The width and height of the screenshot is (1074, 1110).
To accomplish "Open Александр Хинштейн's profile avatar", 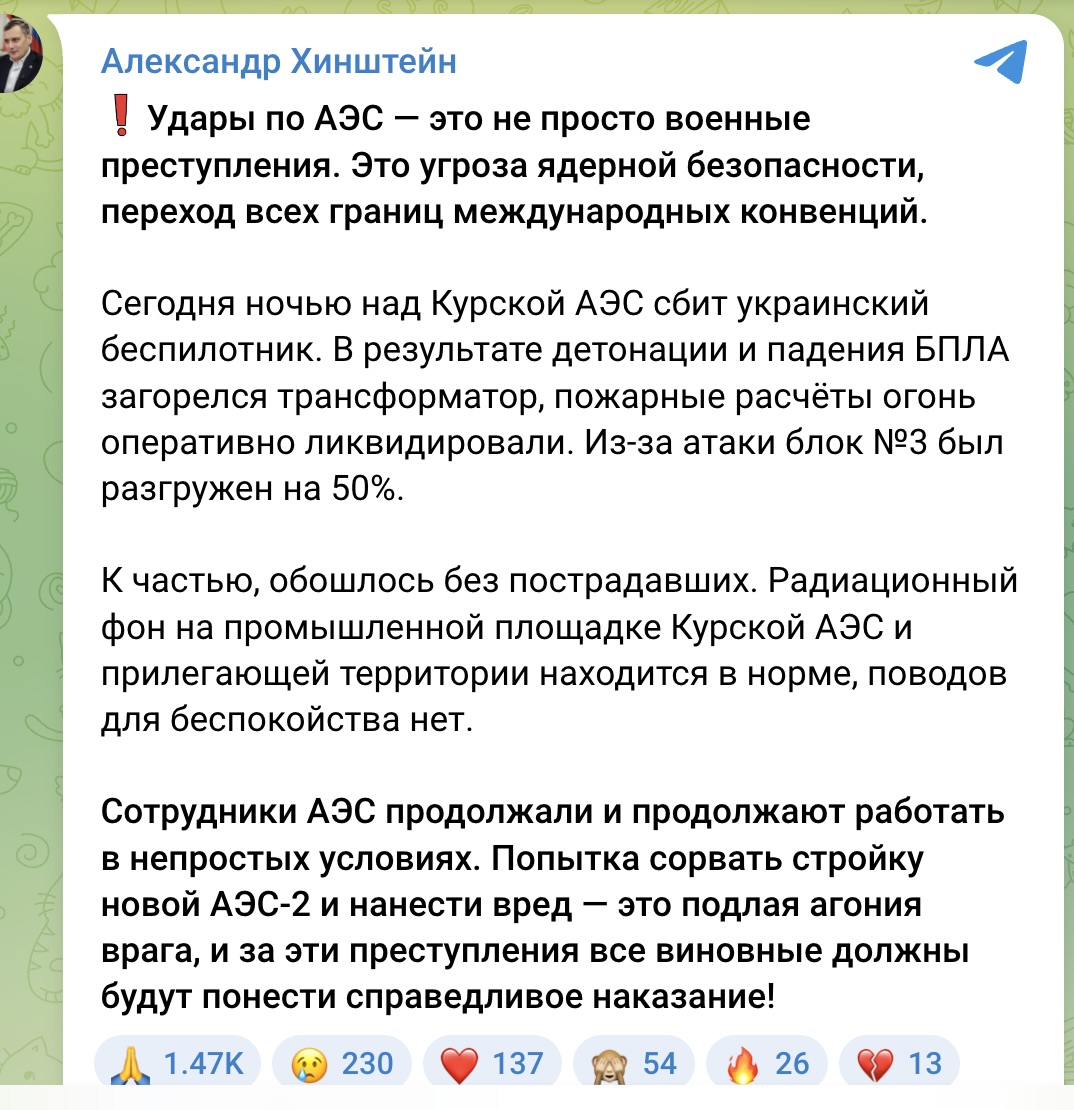I will pyautogui.click(x=20, y=54).
